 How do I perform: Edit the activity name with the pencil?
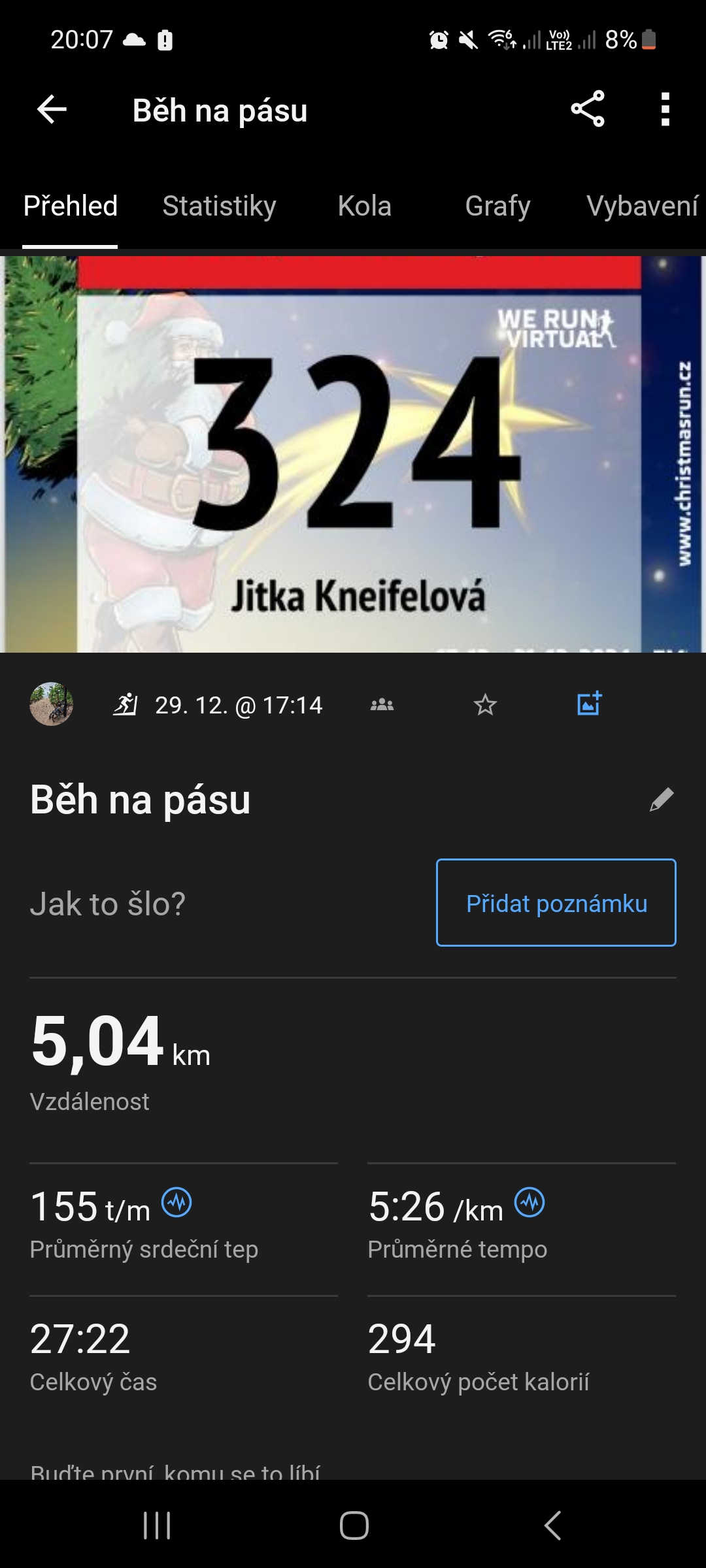pos(662,799)
